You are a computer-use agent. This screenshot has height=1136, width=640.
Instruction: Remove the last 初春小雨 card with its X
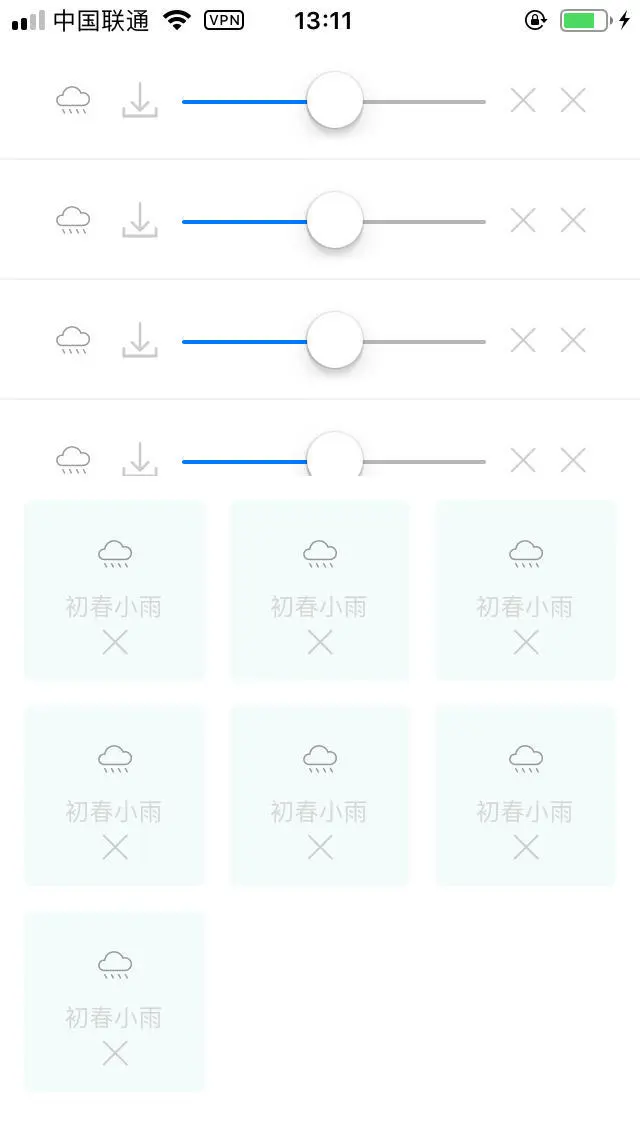[115, 1053]
